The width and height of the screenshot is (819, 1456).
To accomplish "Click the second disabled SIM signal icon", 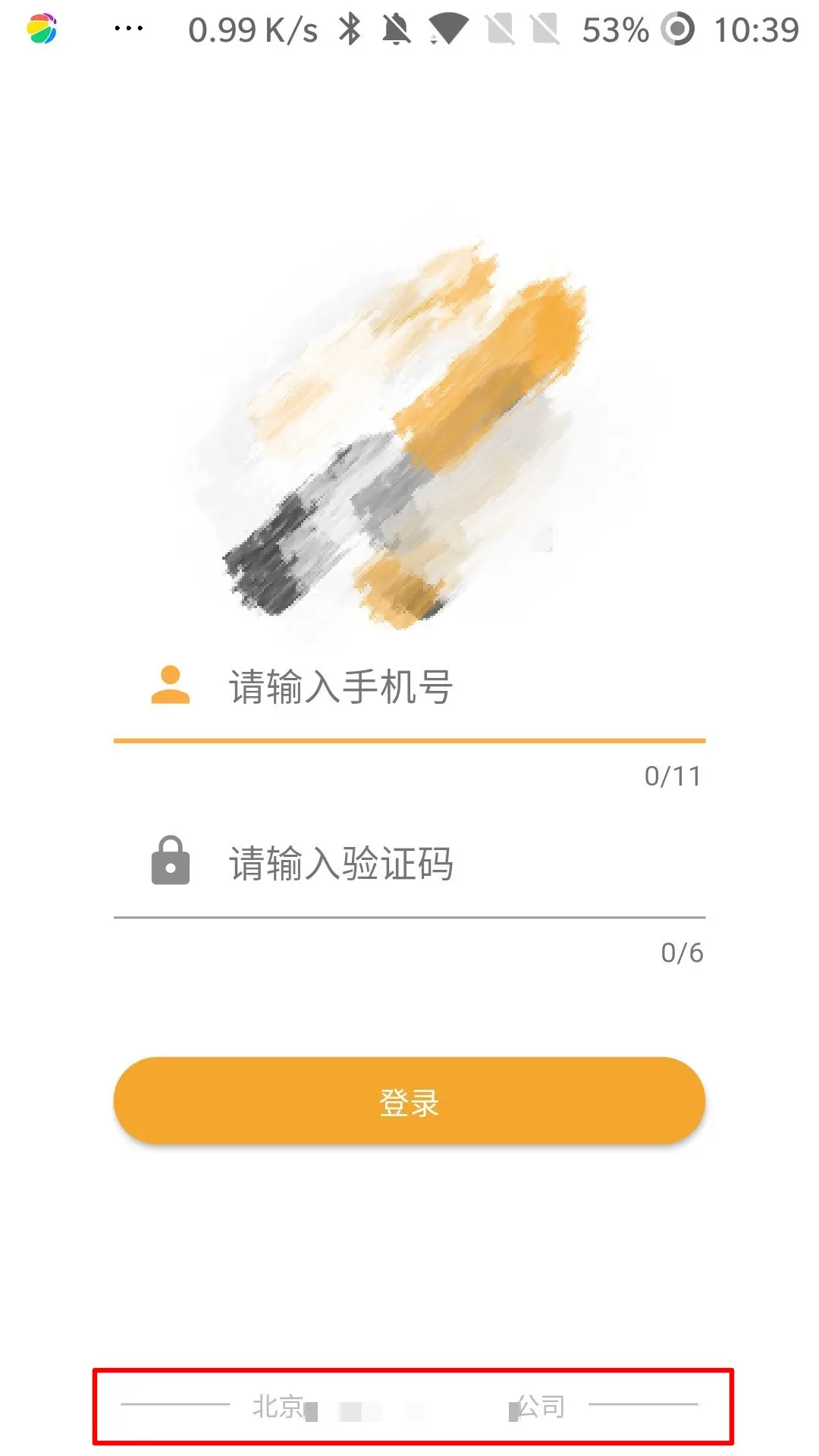I will [x=544, y=29].
